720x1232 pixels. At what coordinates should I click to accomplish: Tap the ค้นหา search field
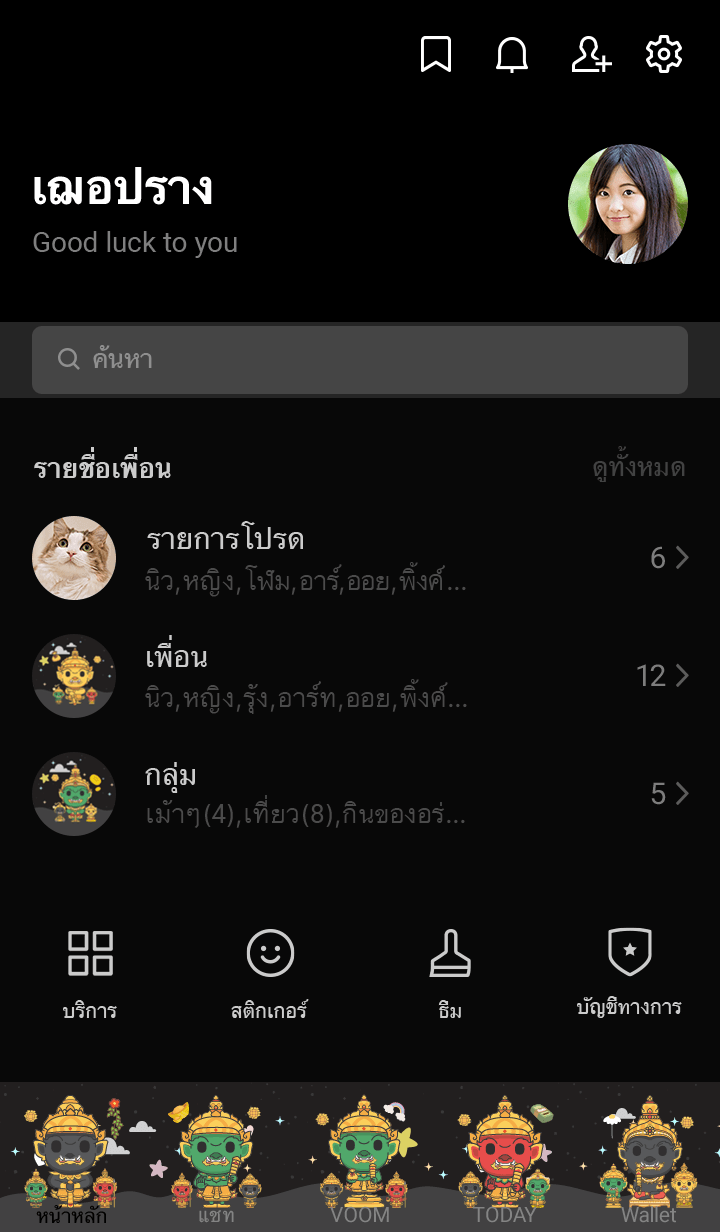(x=360, y=360)
